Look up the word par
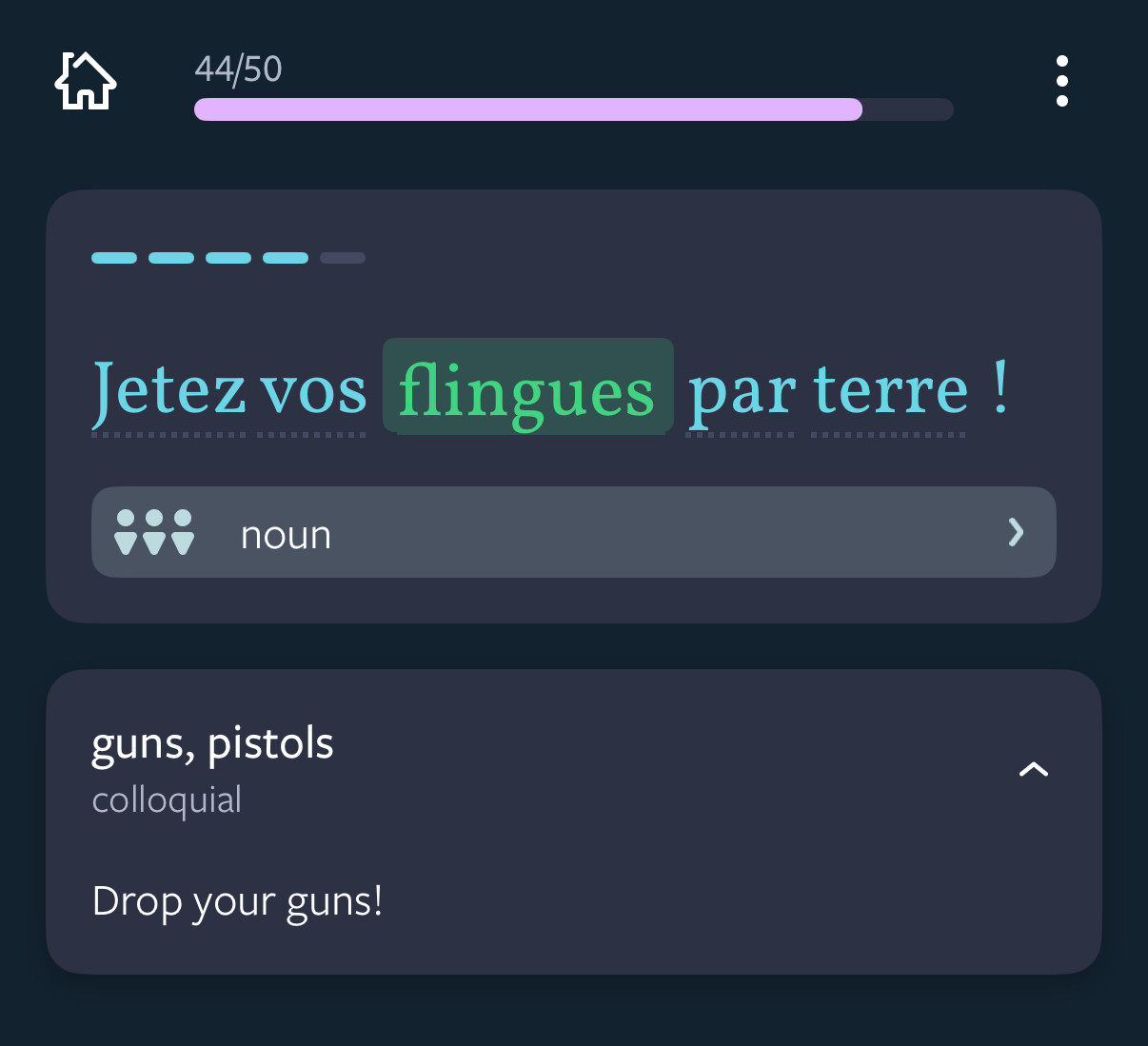 (741, 390)
